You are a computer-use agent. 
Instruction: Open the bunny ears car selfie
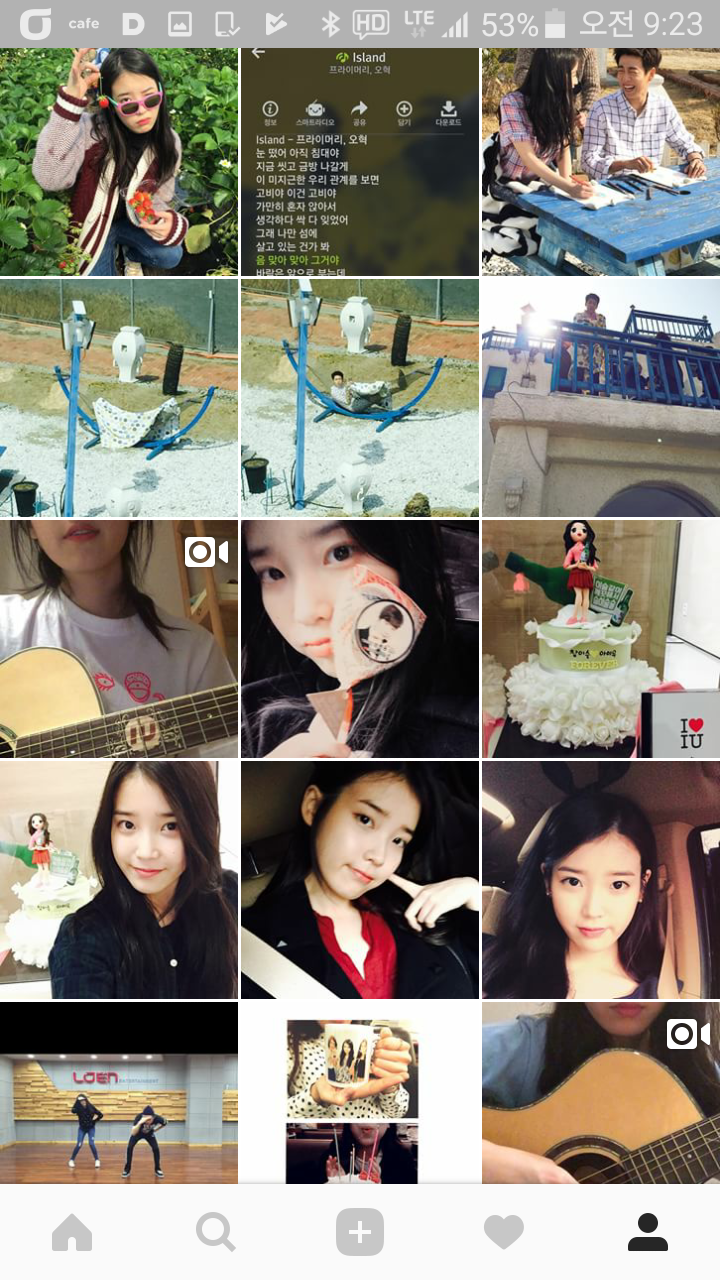(601, 880)
